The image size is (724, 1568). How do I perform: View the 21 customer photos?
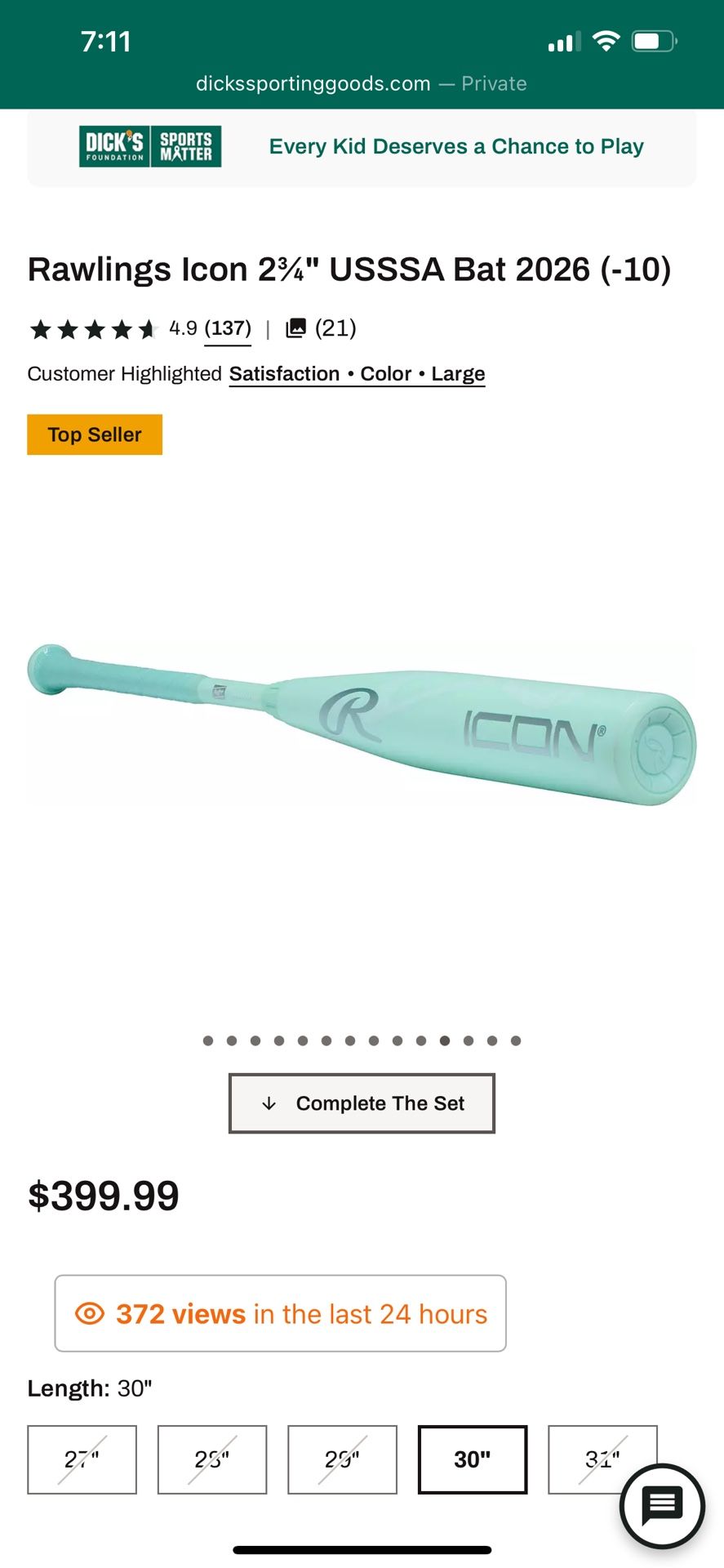click(322, 328)
